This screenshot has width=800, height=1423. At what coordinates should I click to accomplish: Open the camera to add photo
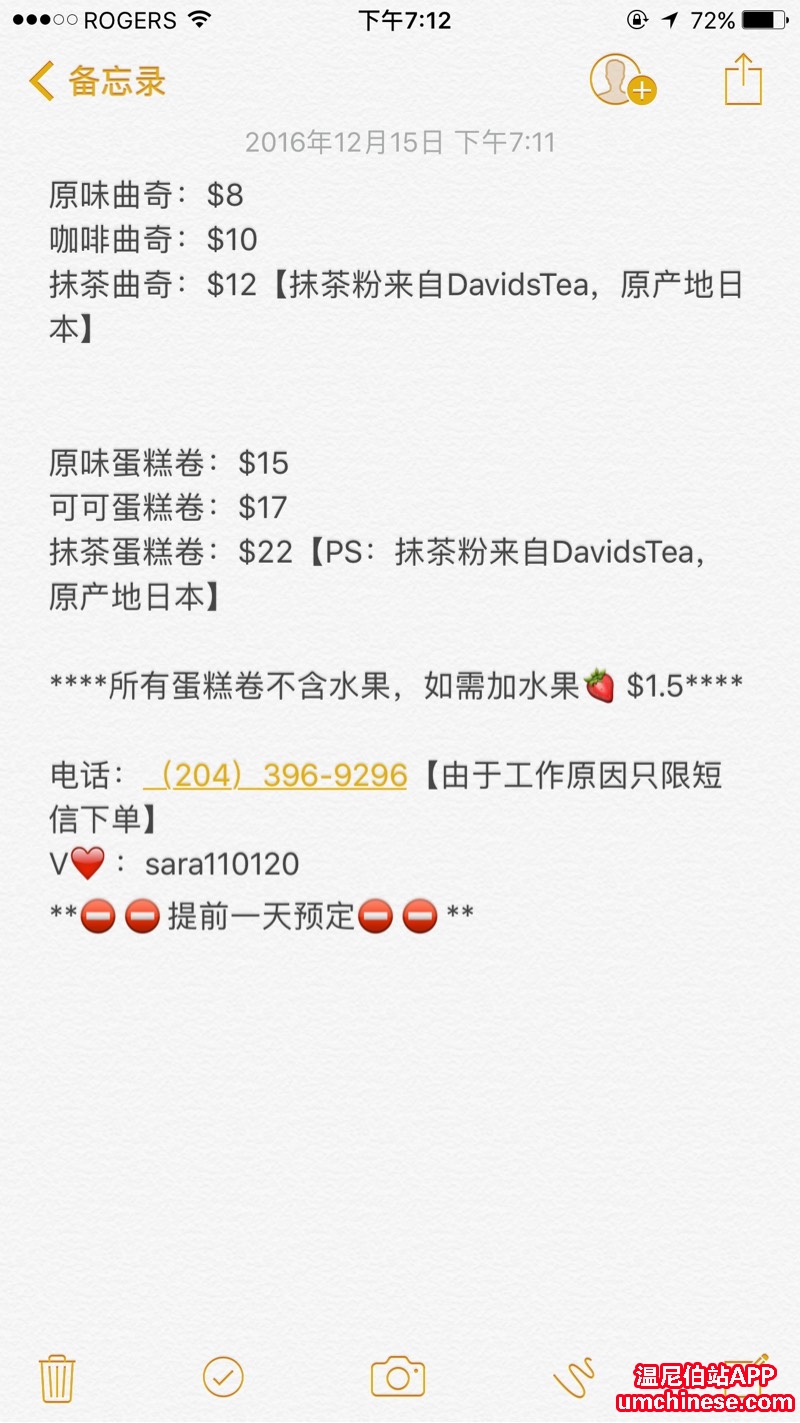click(397, 1377)
